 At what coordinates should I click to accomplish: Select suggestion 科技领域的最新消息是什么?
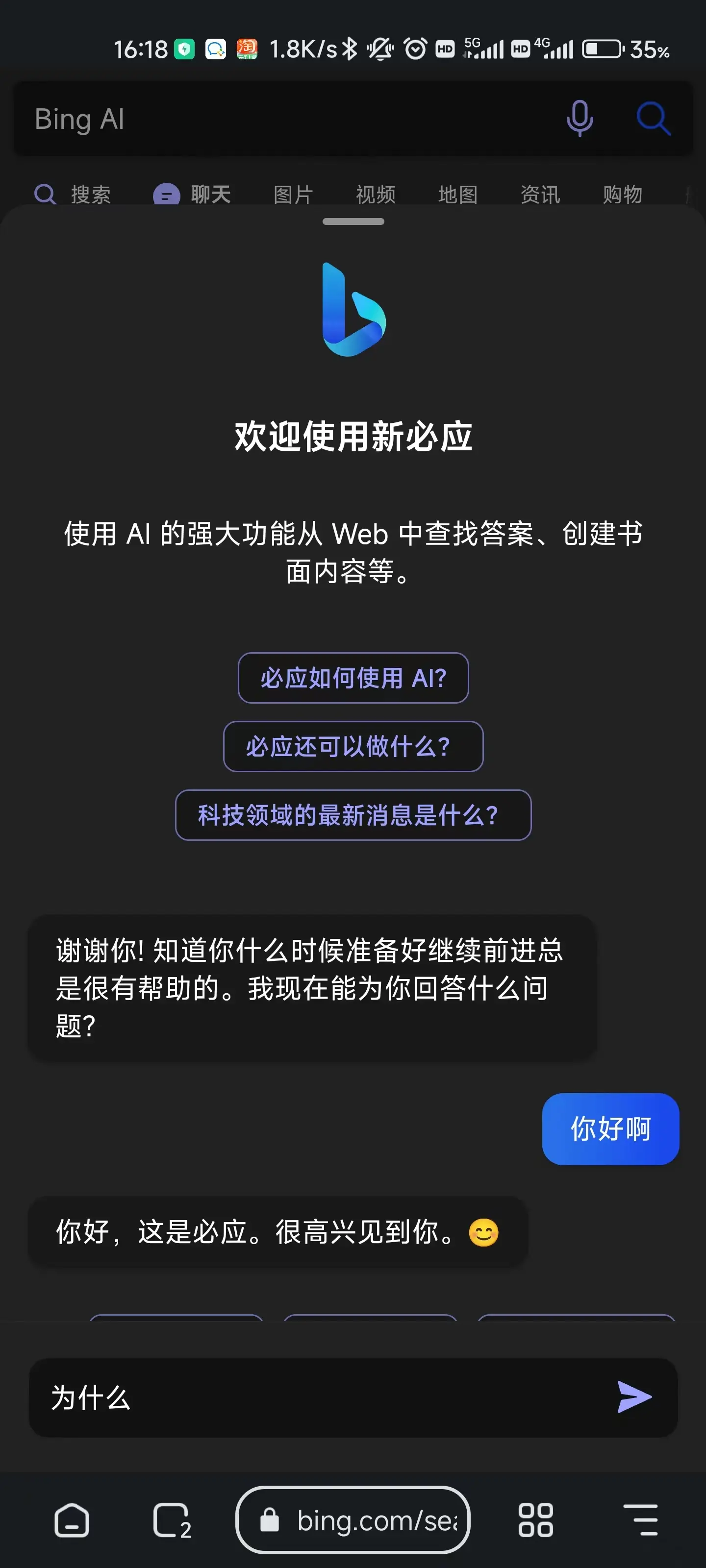click(353, 815)
